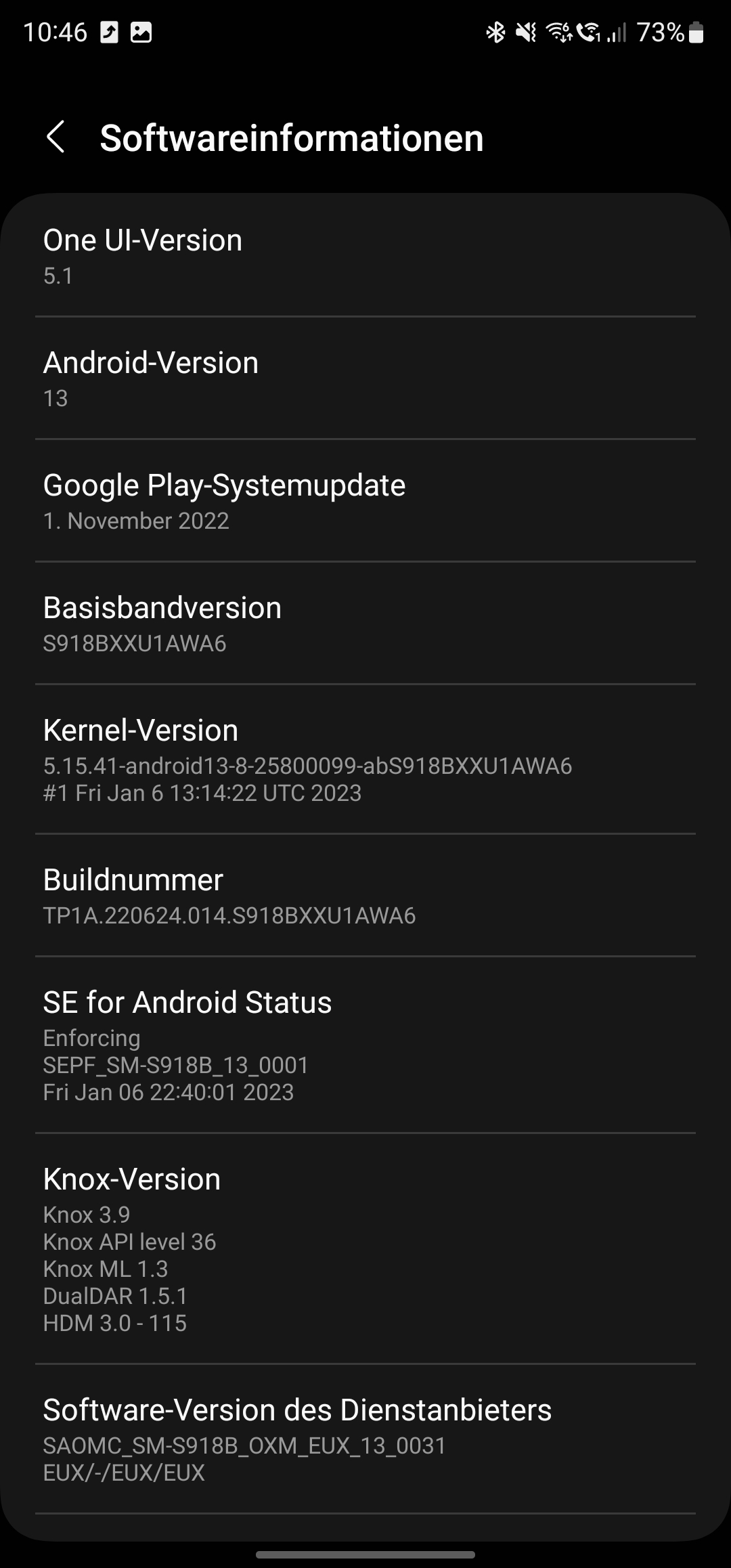Select Software-Version des Dienstanbieters
The image size is (731, 1568).
click(365, 1439)
